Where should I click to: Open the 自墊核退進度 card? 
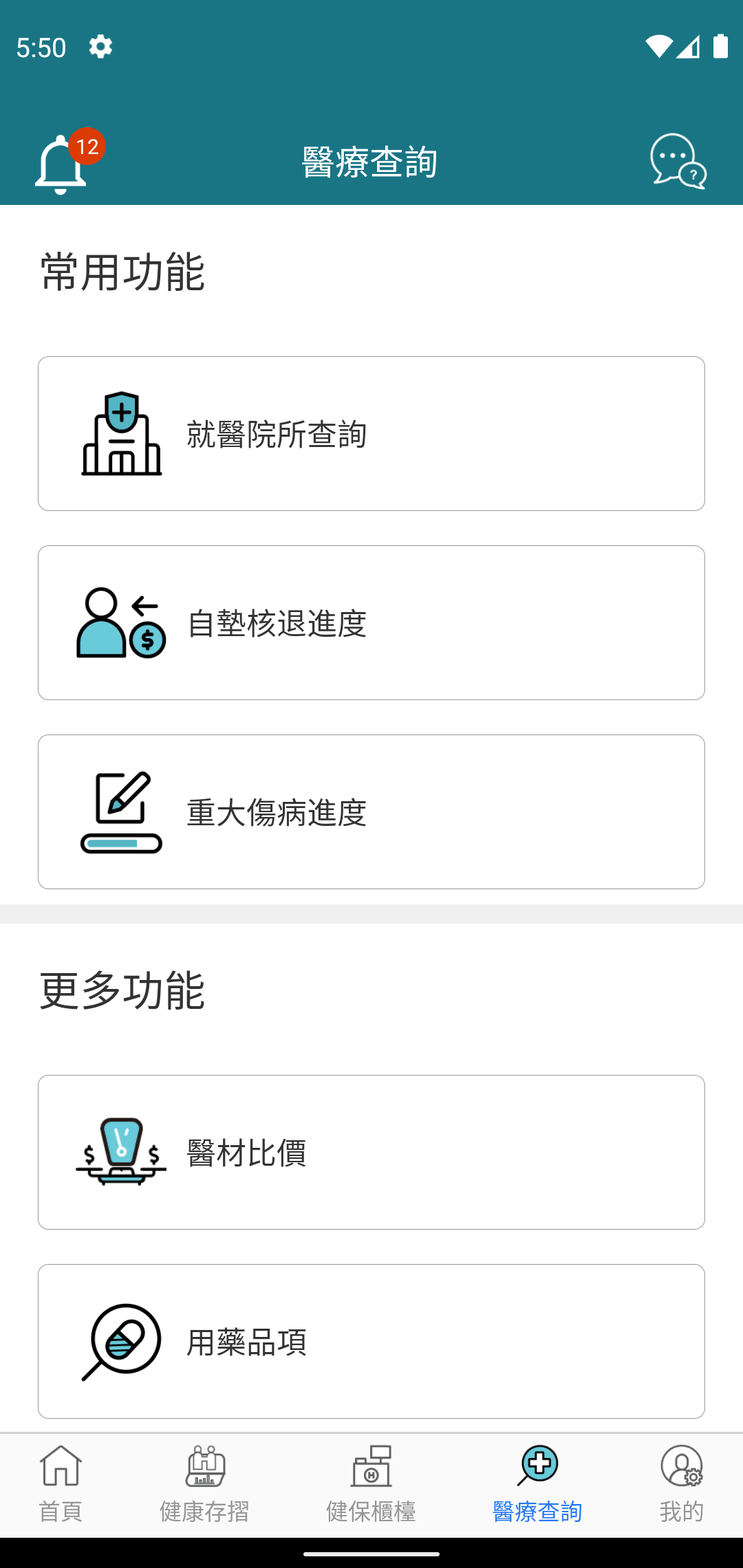pos(371,622)
